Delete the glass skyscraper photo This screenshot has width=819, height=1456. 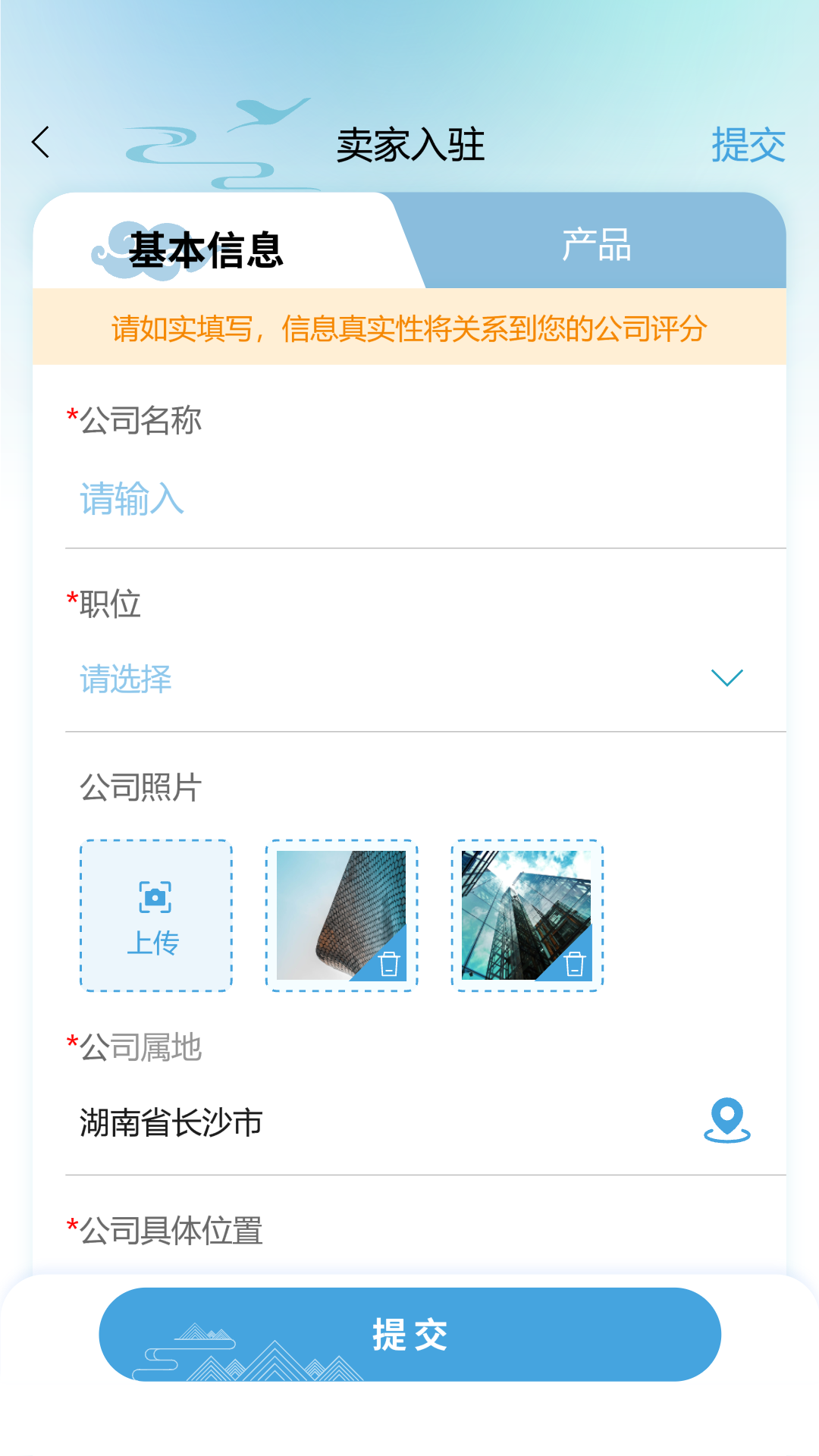[575, 963]
